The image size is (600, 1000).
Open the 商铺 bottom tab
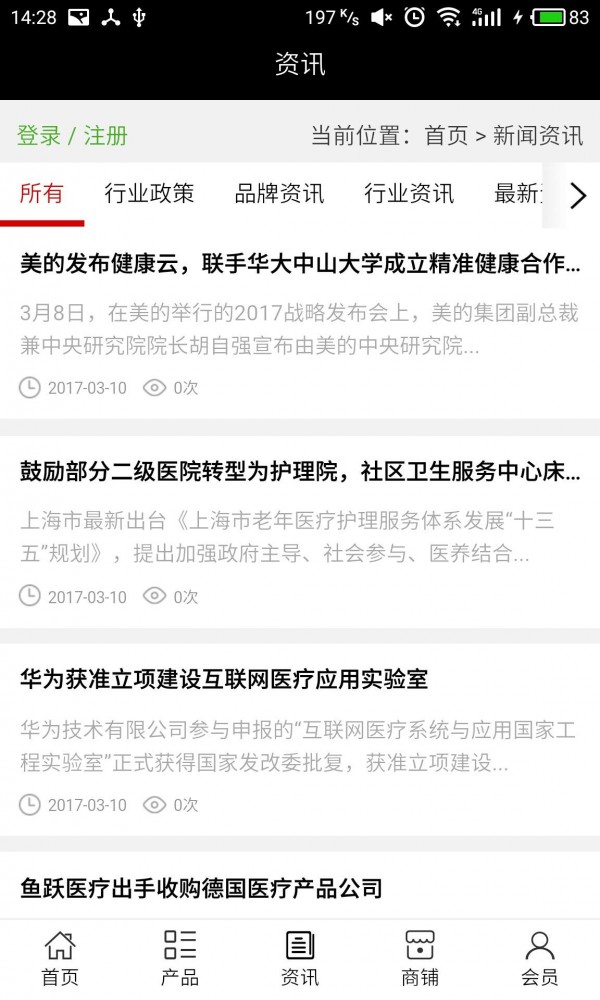point(420,958)
